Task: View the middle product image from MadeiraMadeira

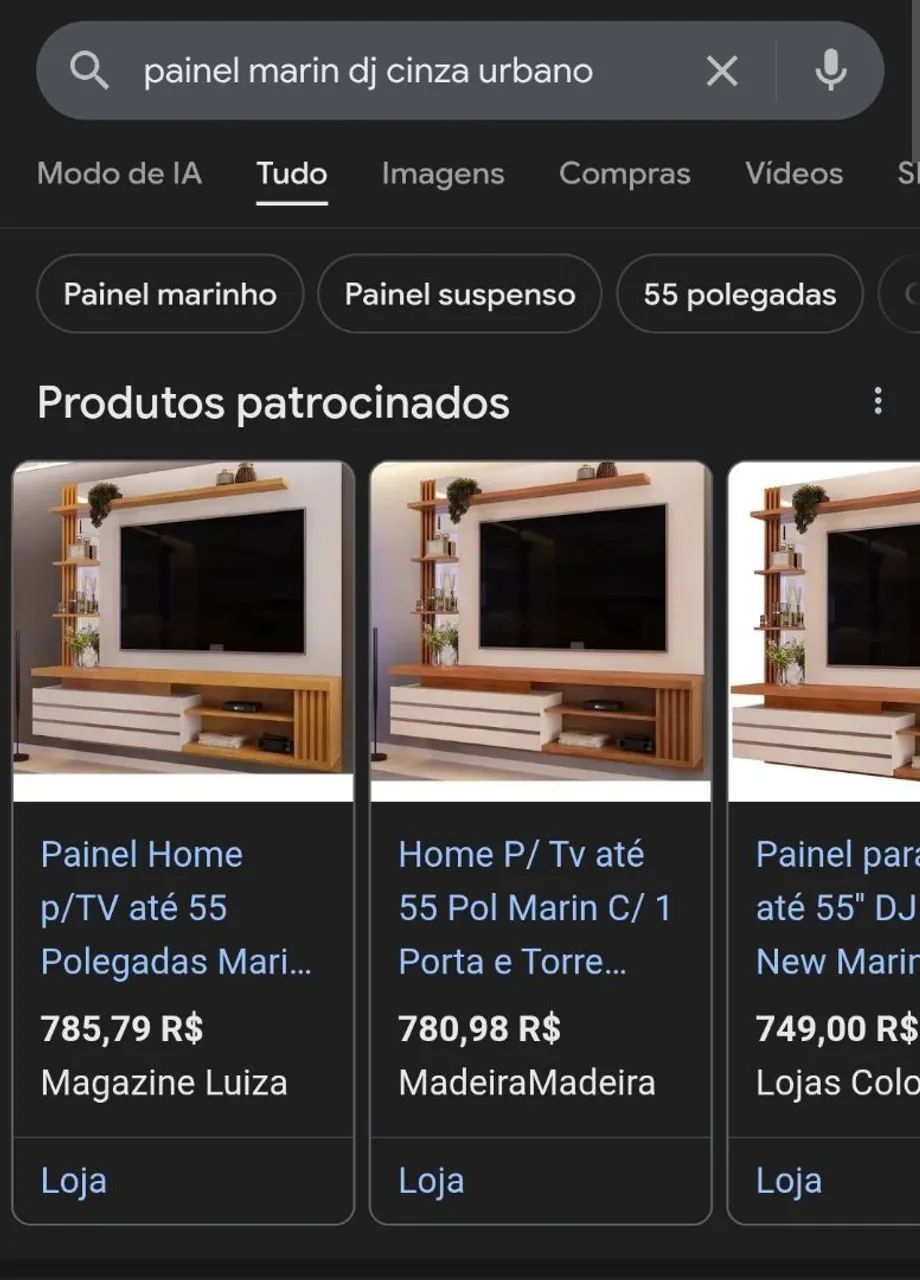Action: click(x=541, y=627)
